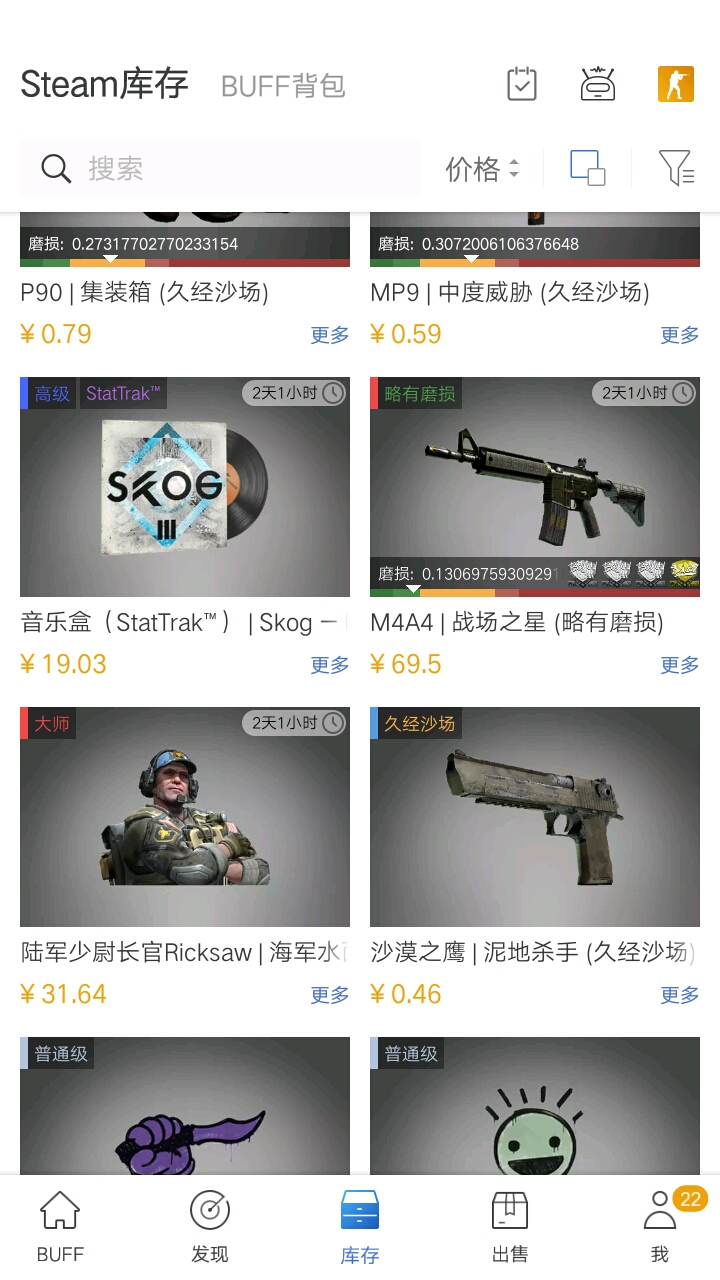Open the 沙漠之鹰 泥地杀手 item
The image size is (720, 1280).
click(x=535, y=817)
